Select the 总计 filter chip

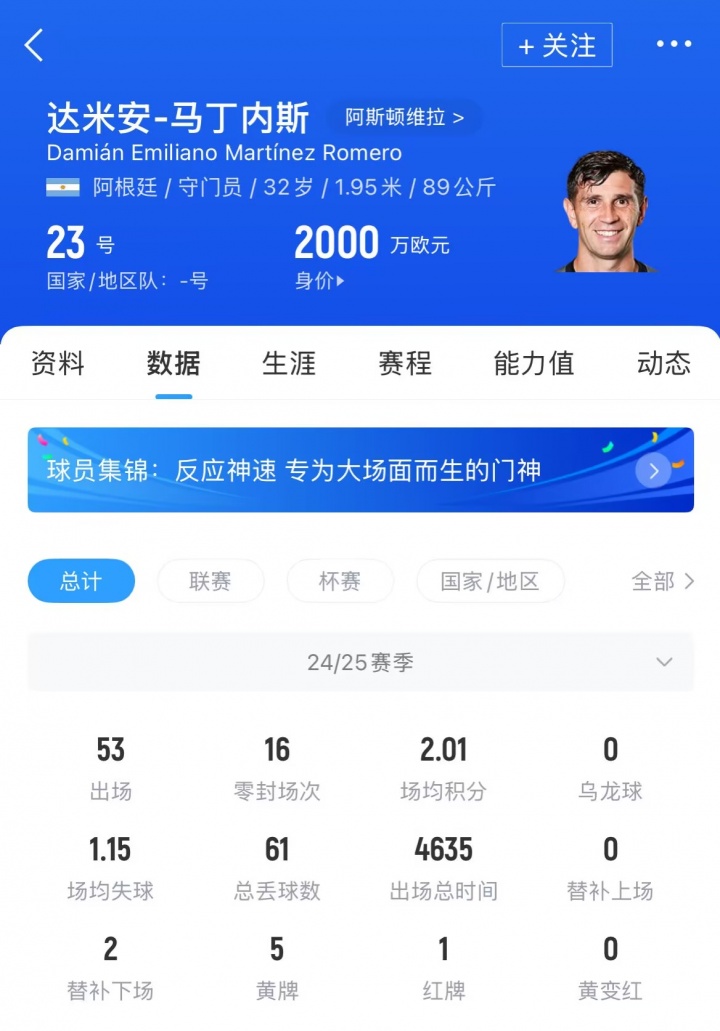tap(81, 581)
